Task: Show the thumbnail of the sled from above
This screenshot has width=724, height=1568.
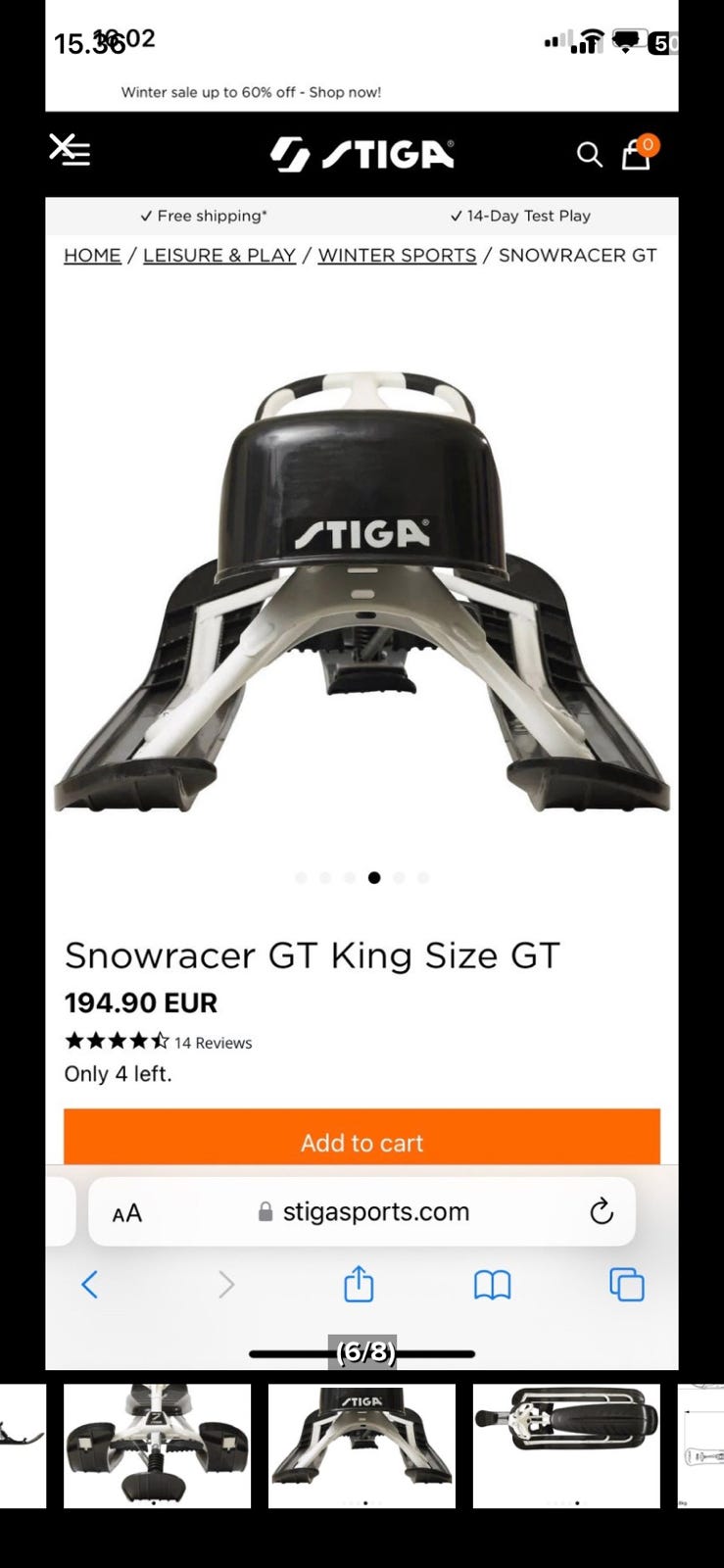Action: (x=566, y=1445)
